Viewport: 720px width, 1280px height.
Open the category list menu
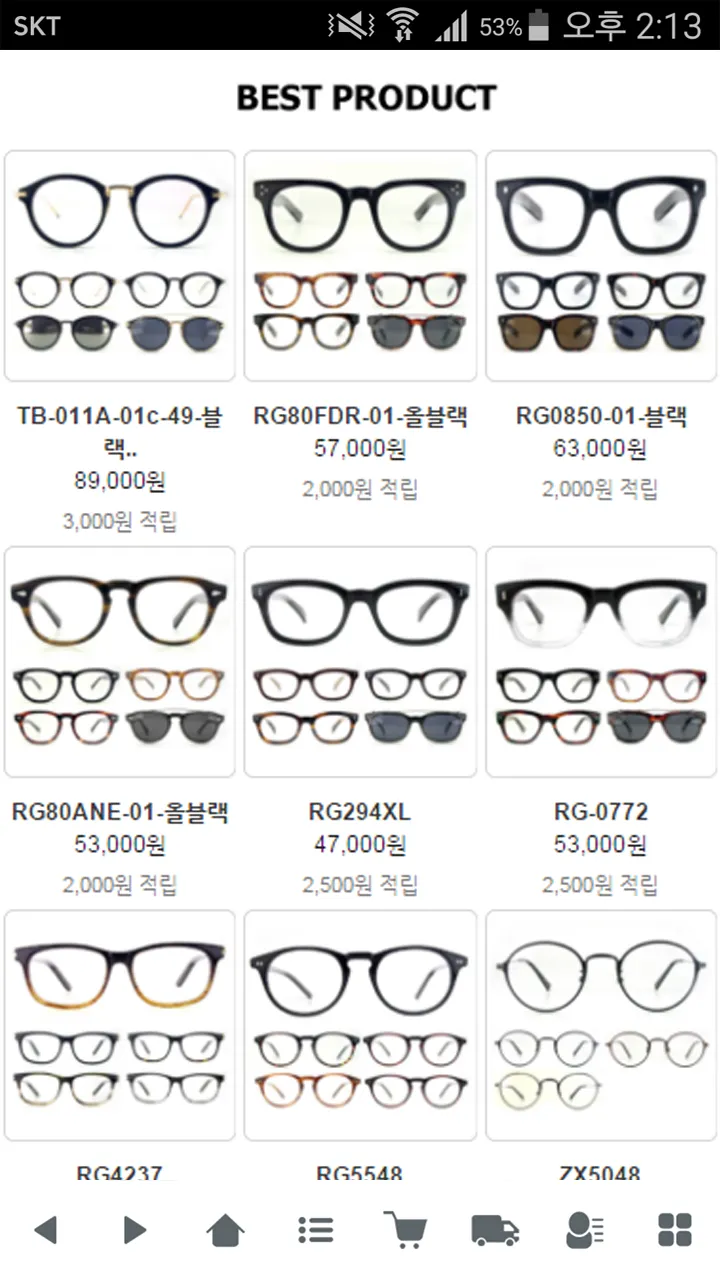pyautogui.click(x=315, y=1229)
